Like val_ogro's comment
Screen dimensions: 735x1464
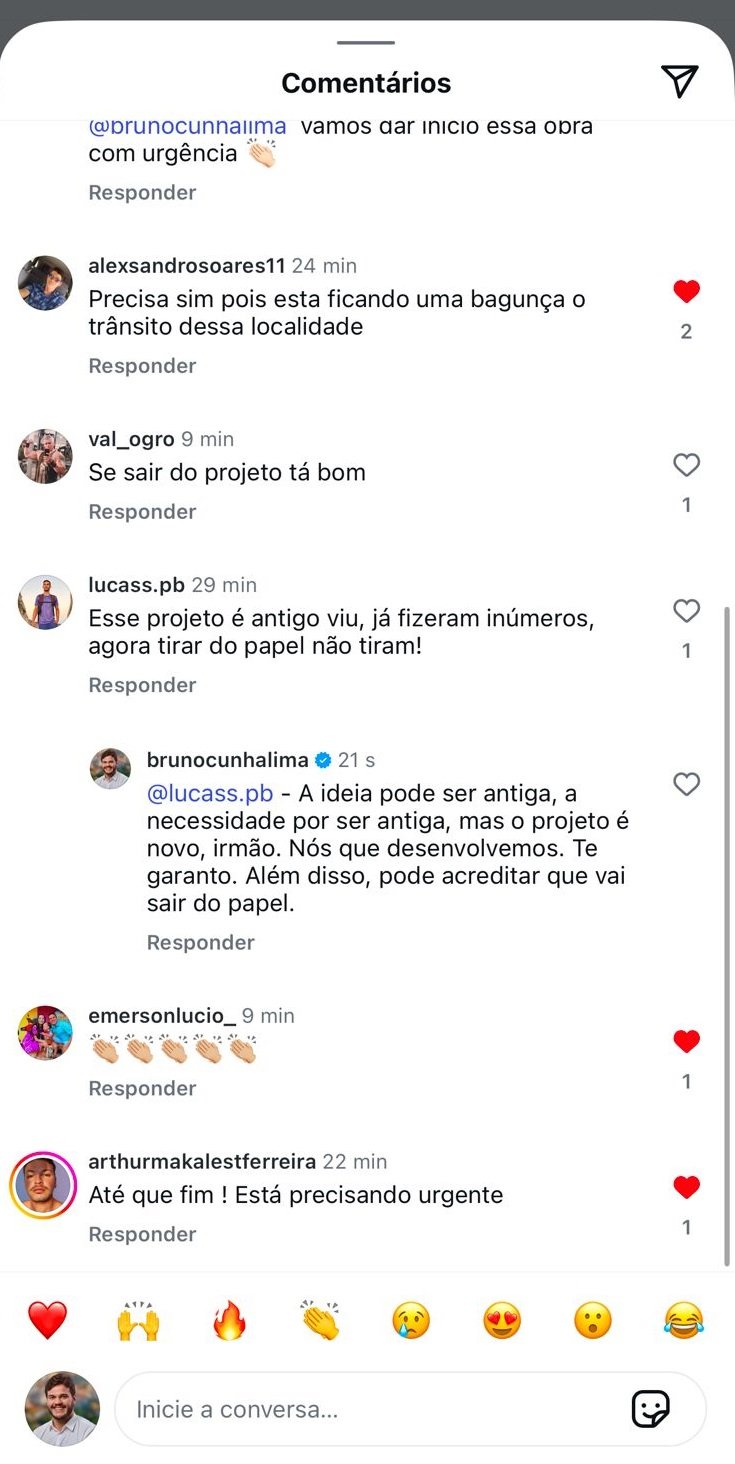coord(686,465)
